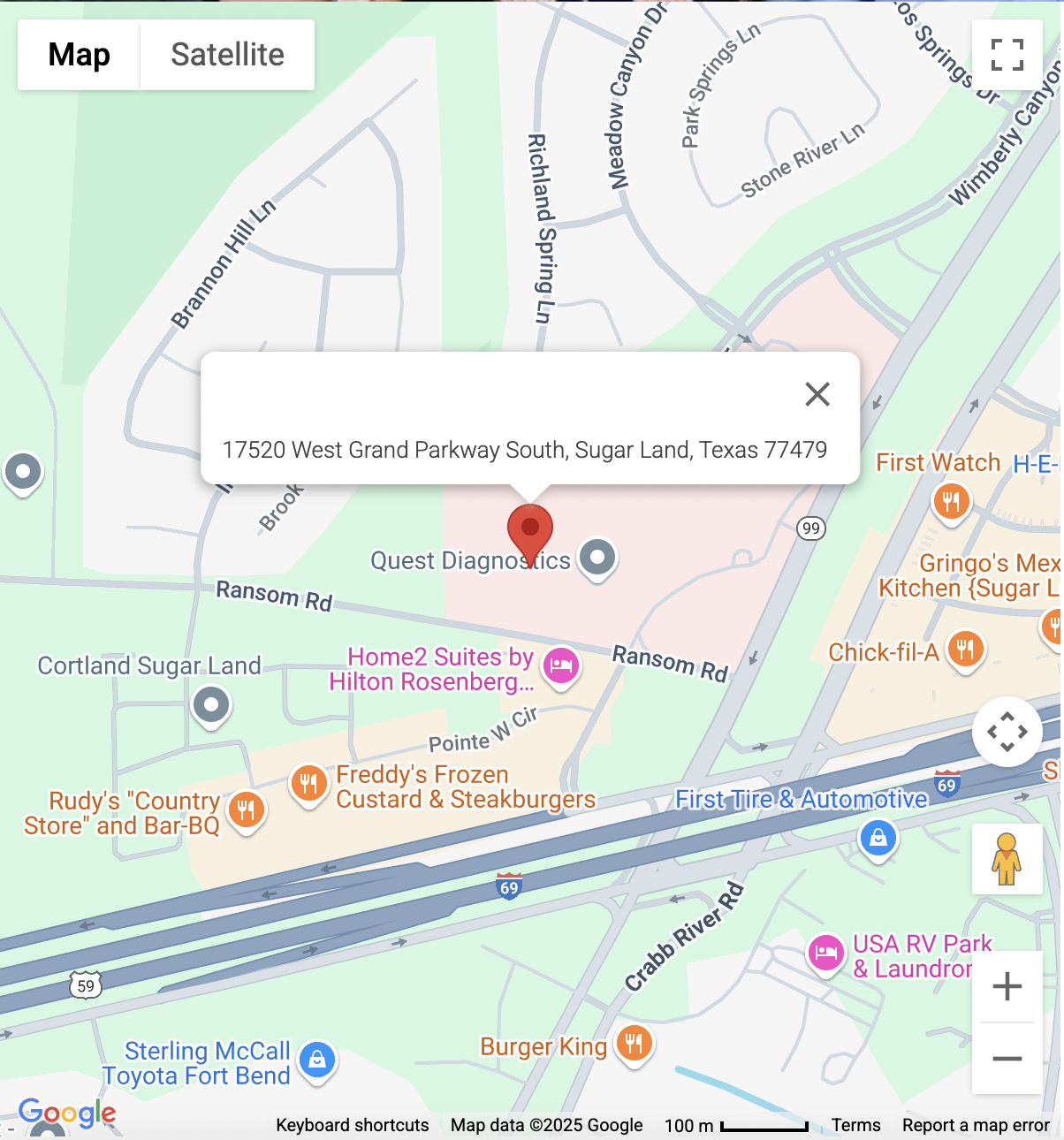Open the Google logo link
Viewport: 1064px width, 1140px height.
(x=67, y=1113)
